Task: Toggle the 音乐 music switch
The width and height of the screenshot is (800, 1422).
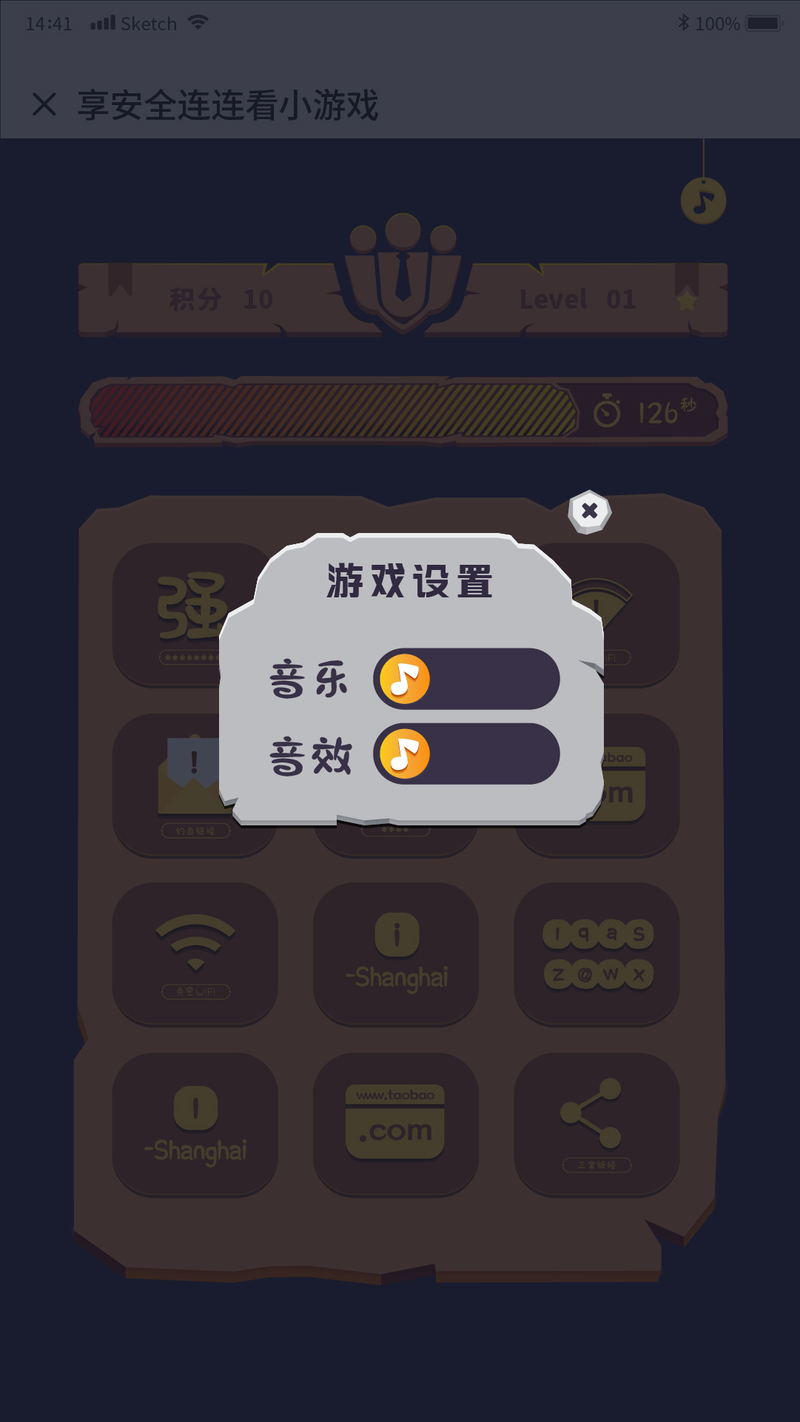Action: (x=466, y=679)
